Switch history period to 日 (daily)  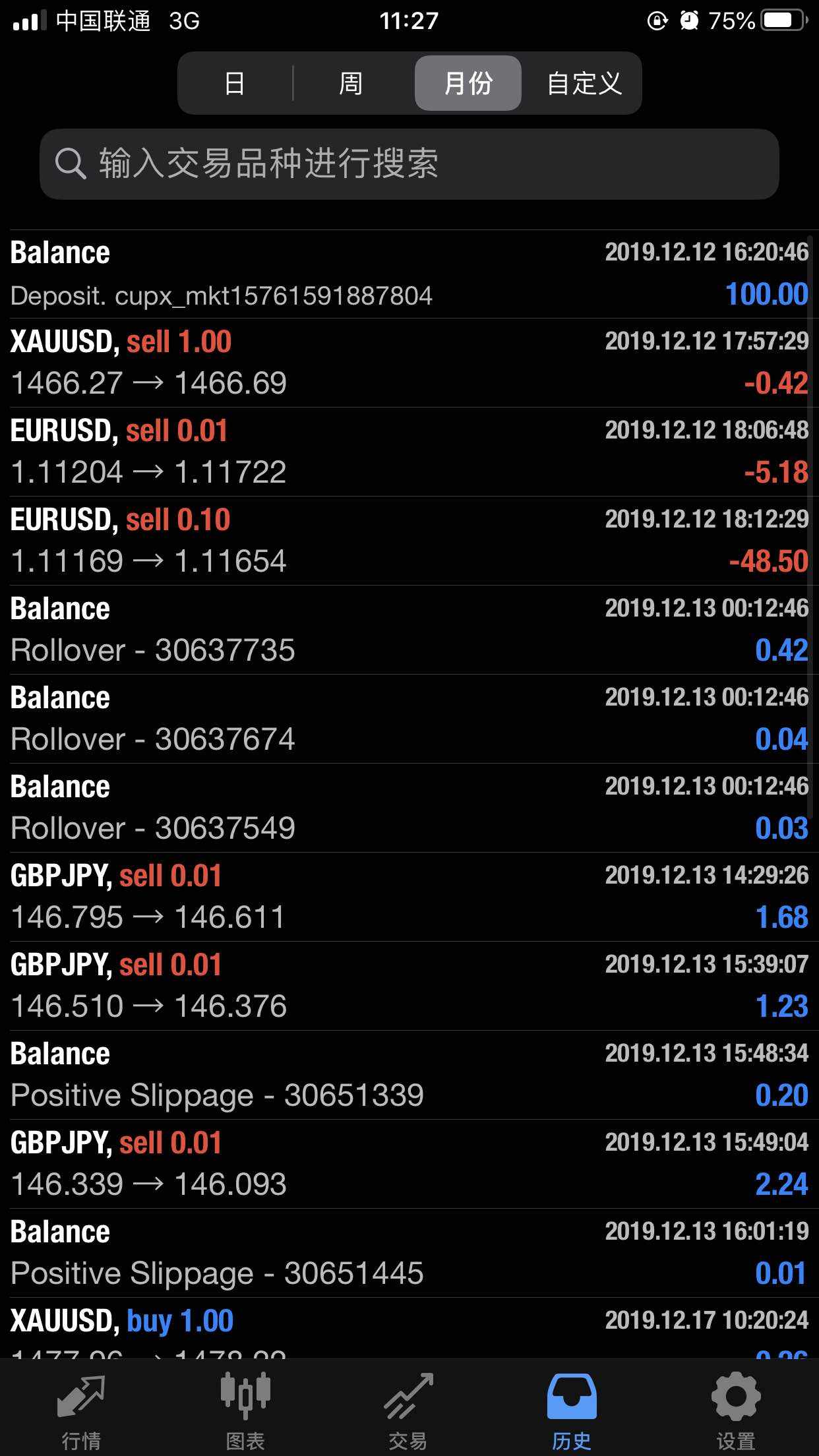click(235, 83)
